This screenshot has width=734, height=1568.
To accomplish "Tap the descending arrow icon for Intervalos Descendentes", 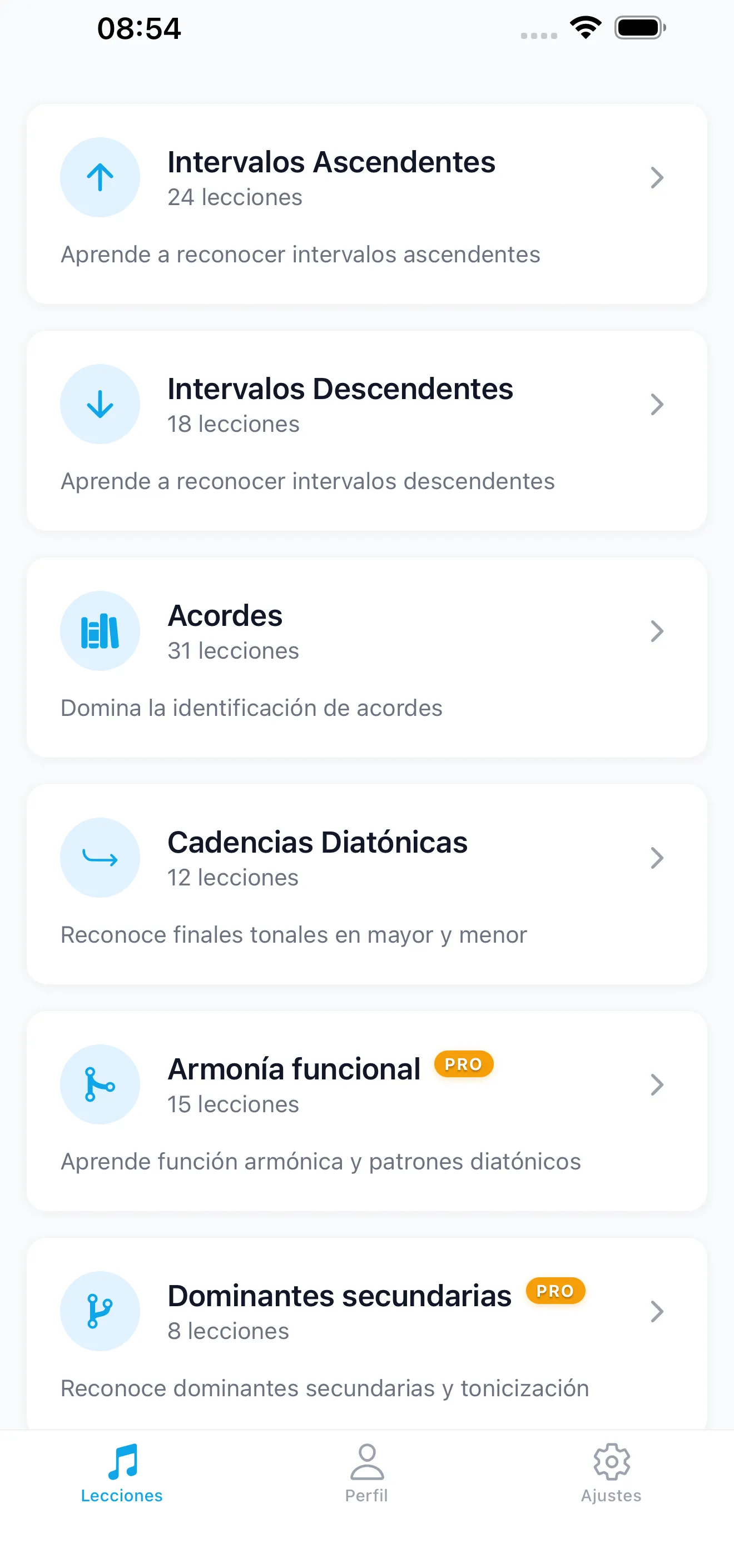I will coord(101,404).
